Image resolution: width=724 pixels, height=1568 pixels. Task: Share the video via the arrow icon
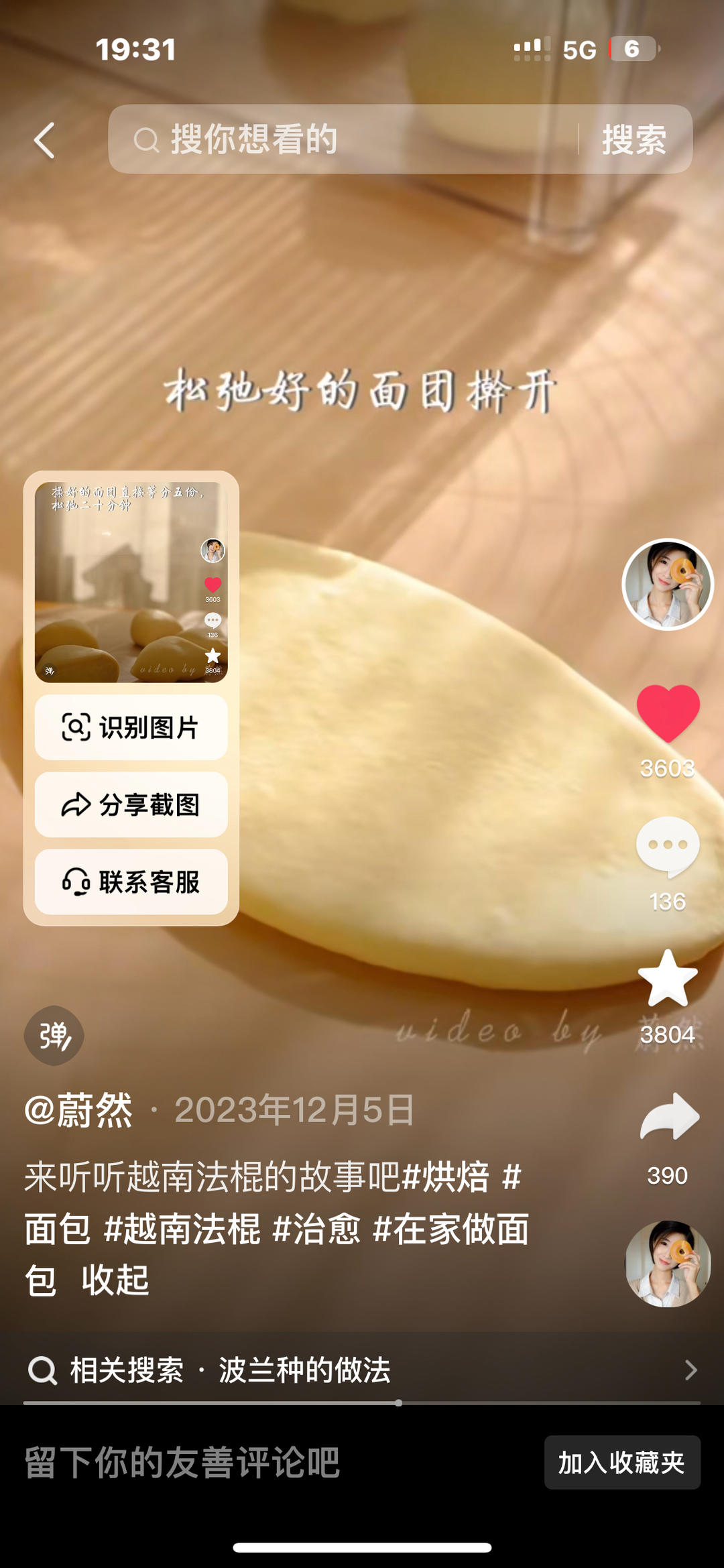pyautogui.click(x=669, y=1117)
